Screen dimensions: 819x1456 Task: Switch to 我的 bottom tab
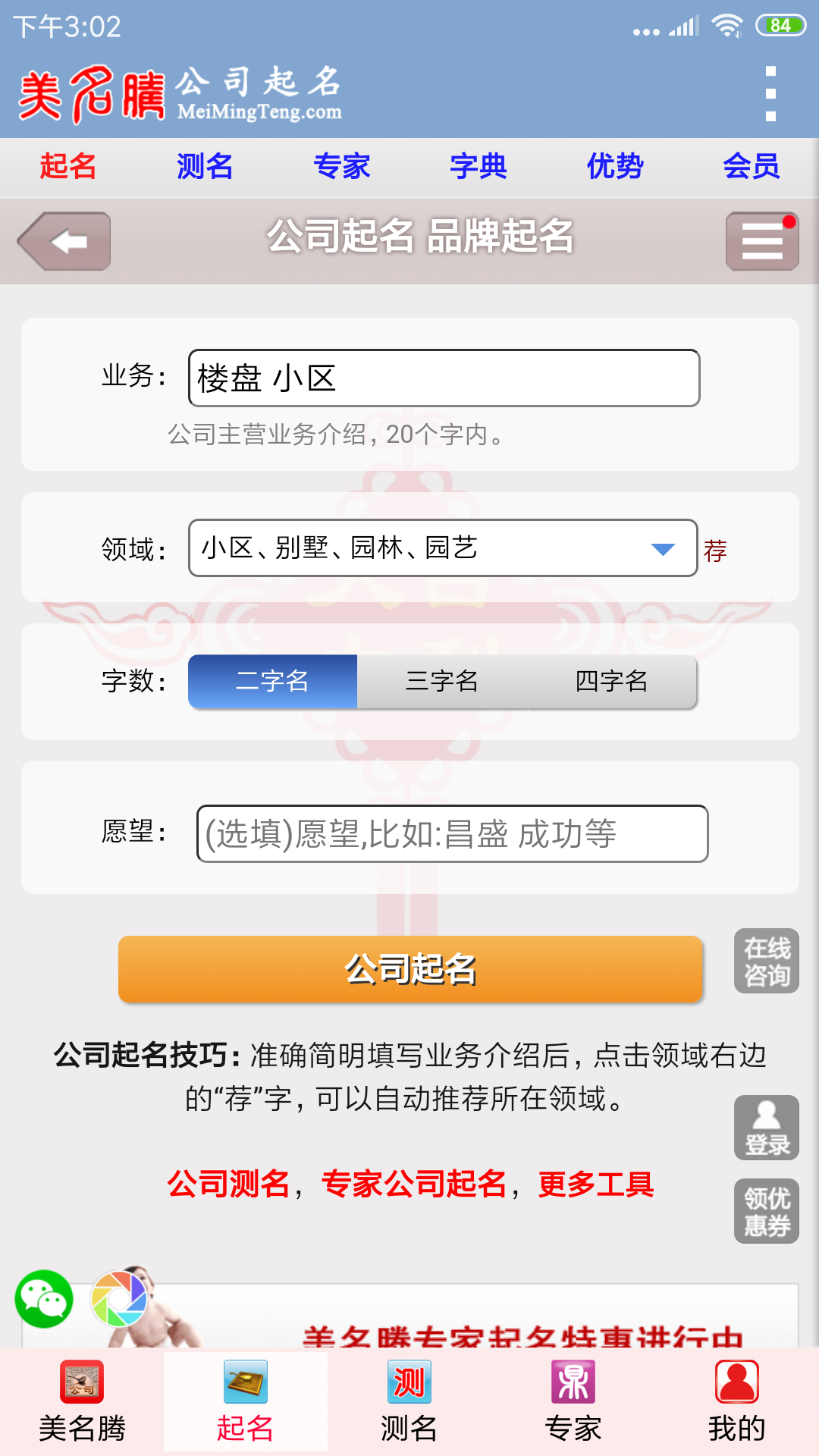(x=736, y=1403)
